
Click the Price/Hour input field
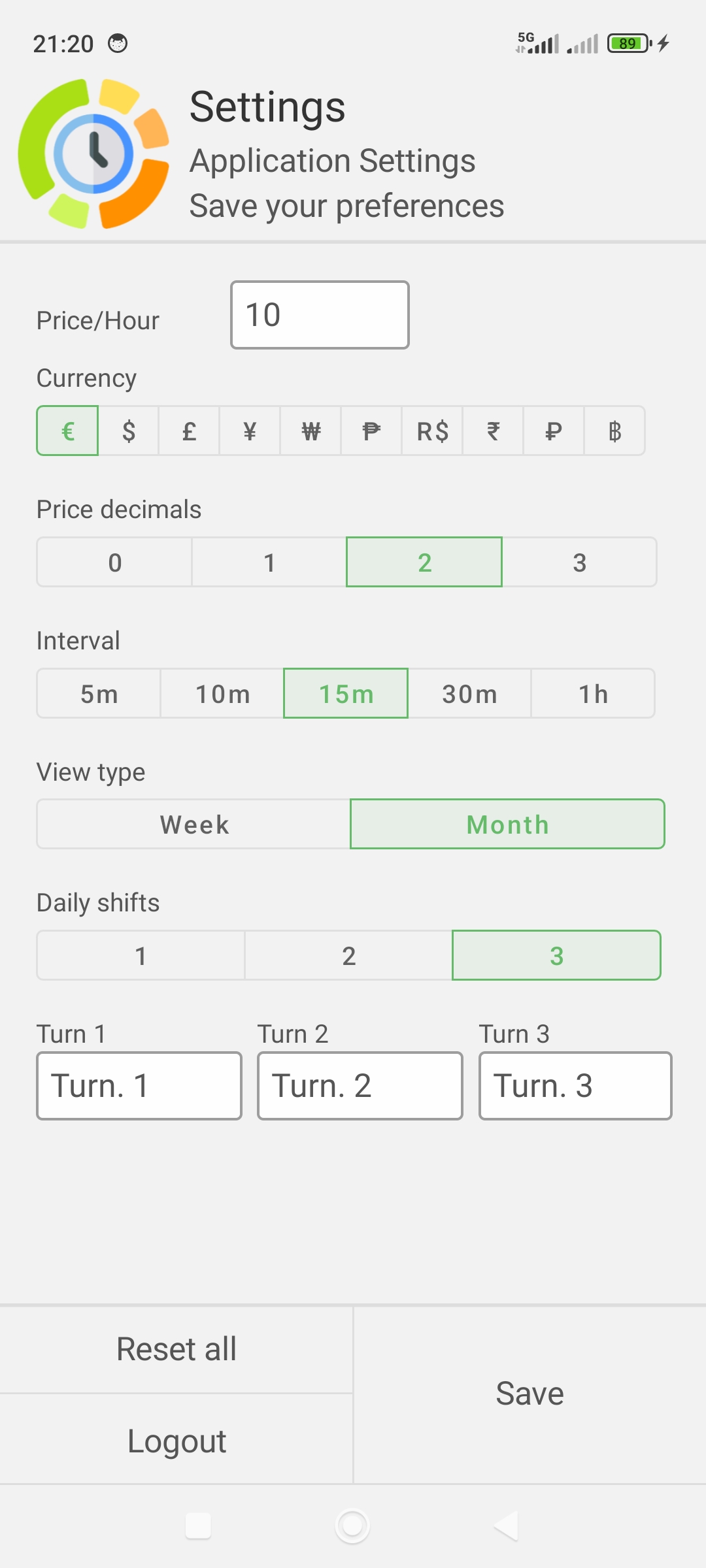point(320,314)
